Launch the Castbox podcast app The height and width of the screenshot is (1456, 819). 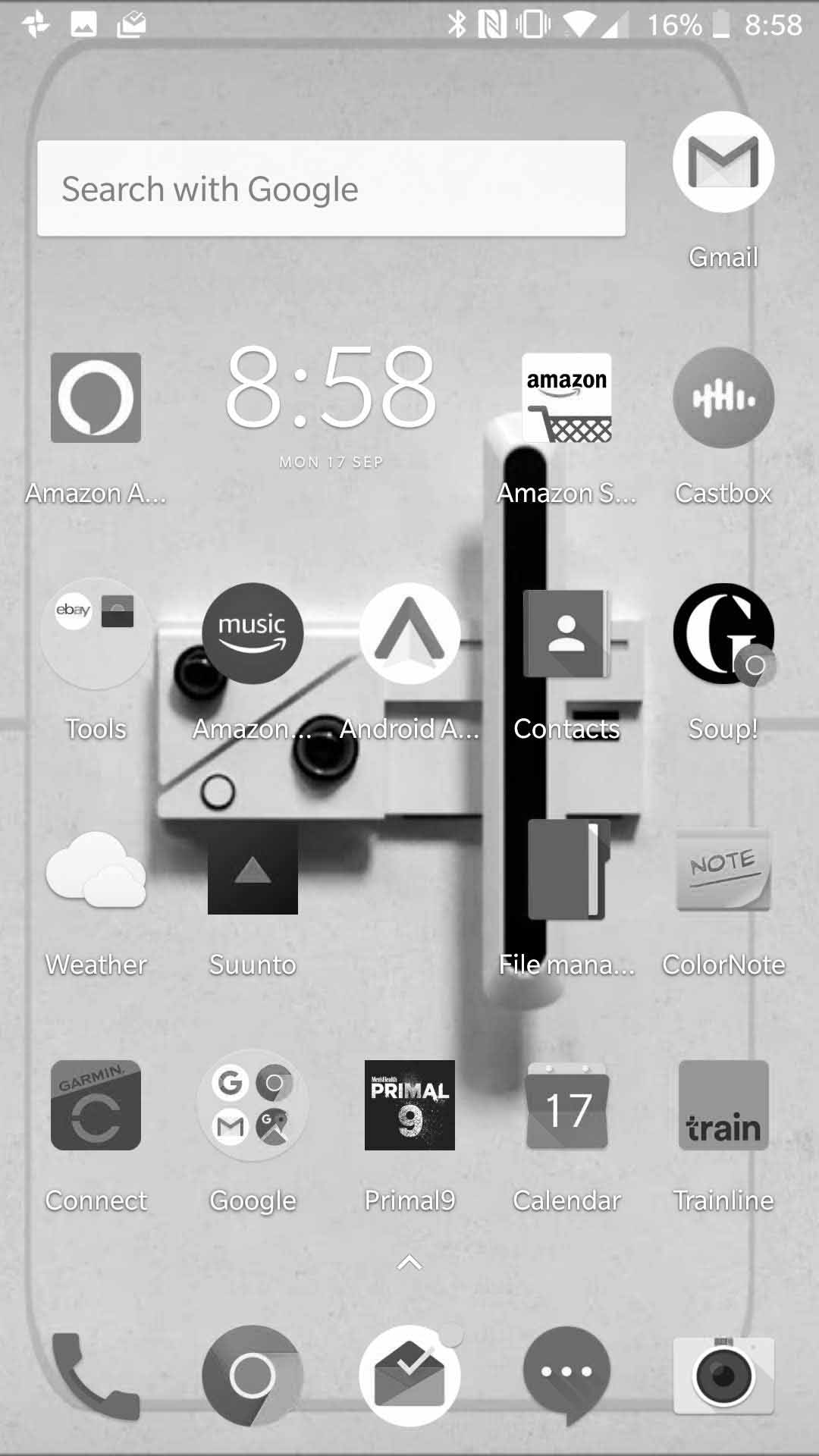(x=723, y=397)
